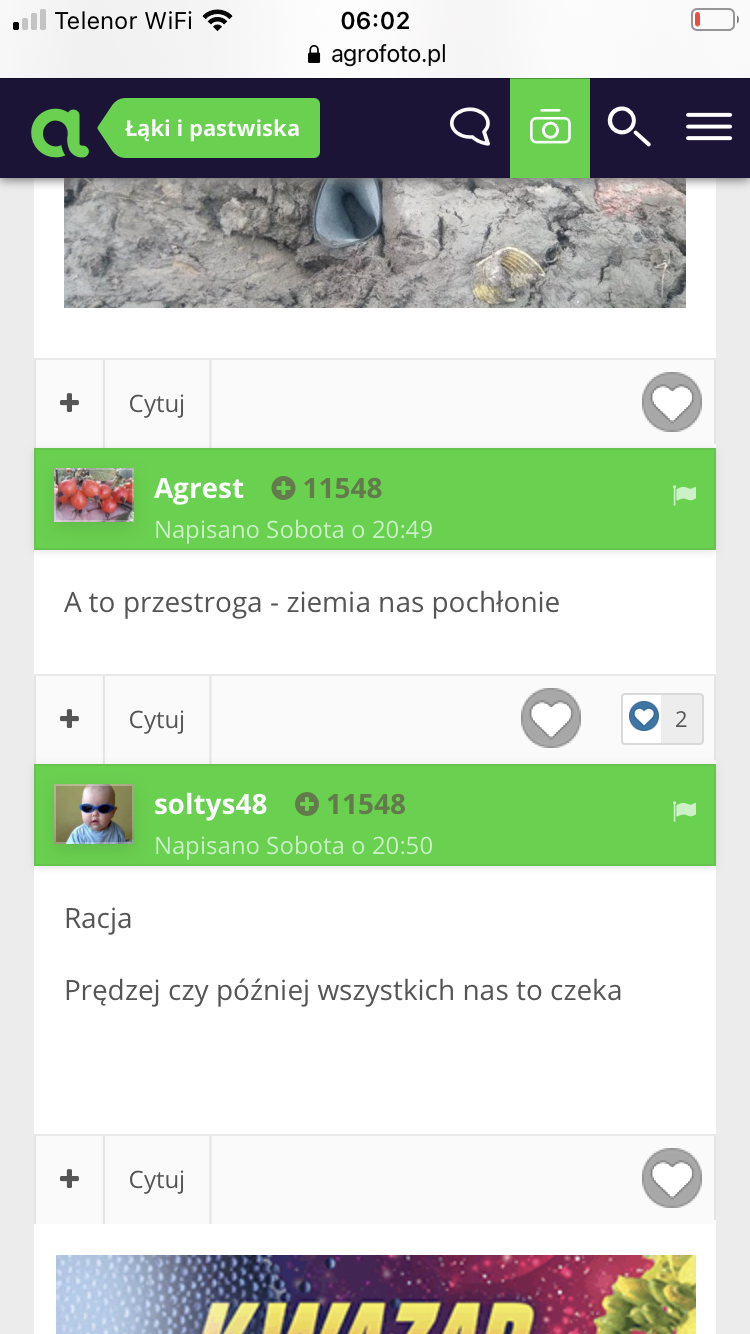Quote soltys48's post using Cytuj
Screen dimensions: 750x1334
click(157, 1180)
